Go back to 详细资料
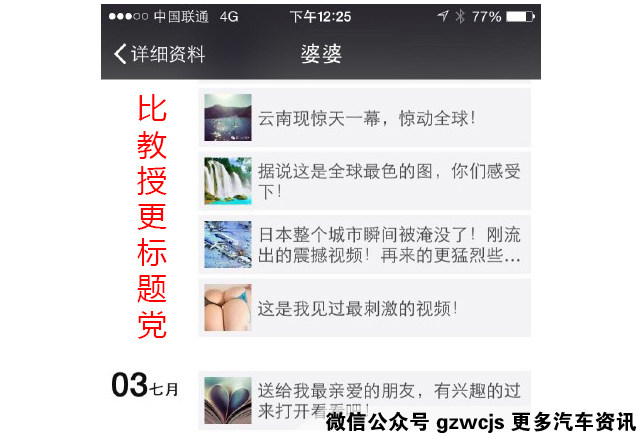Viewport: 640px width, 439px height. (x=160, y=54)
